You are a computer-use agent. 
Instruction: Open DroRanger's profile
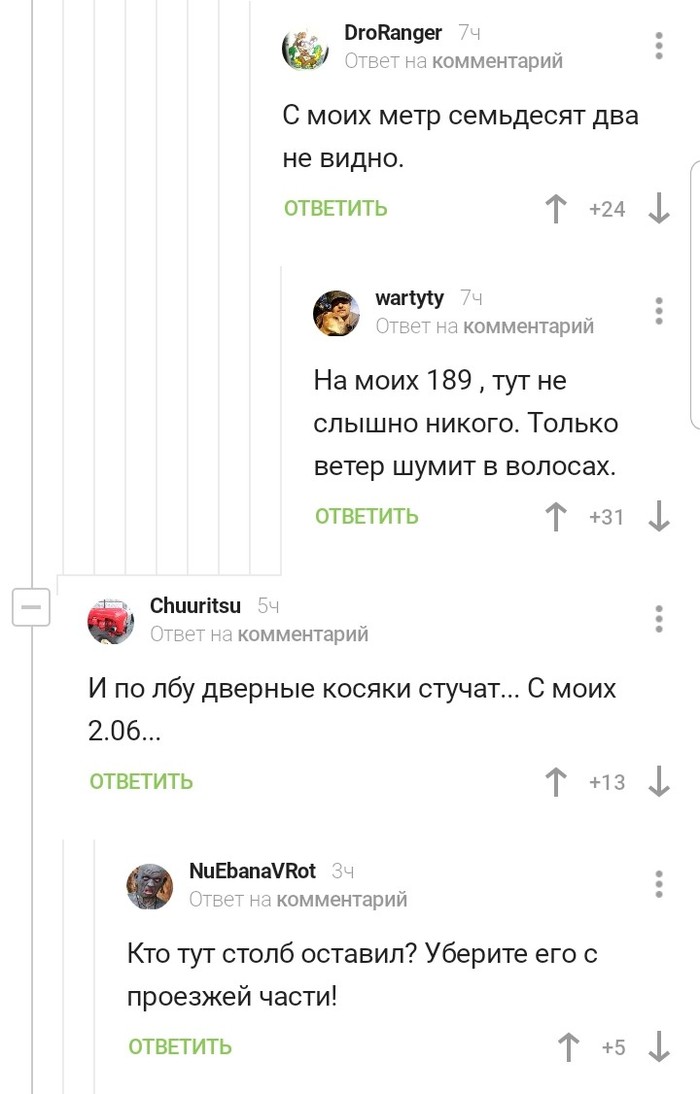click(x=392, y=33)
